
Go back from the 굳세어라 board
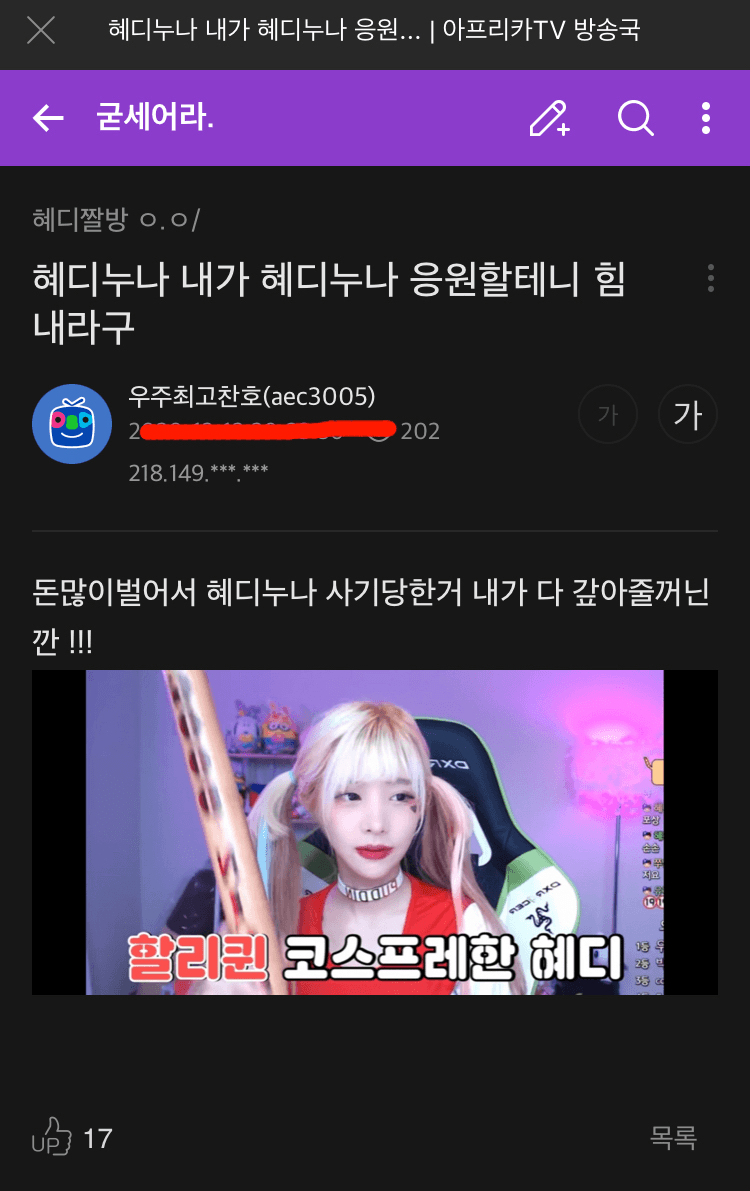click(48, 119)
